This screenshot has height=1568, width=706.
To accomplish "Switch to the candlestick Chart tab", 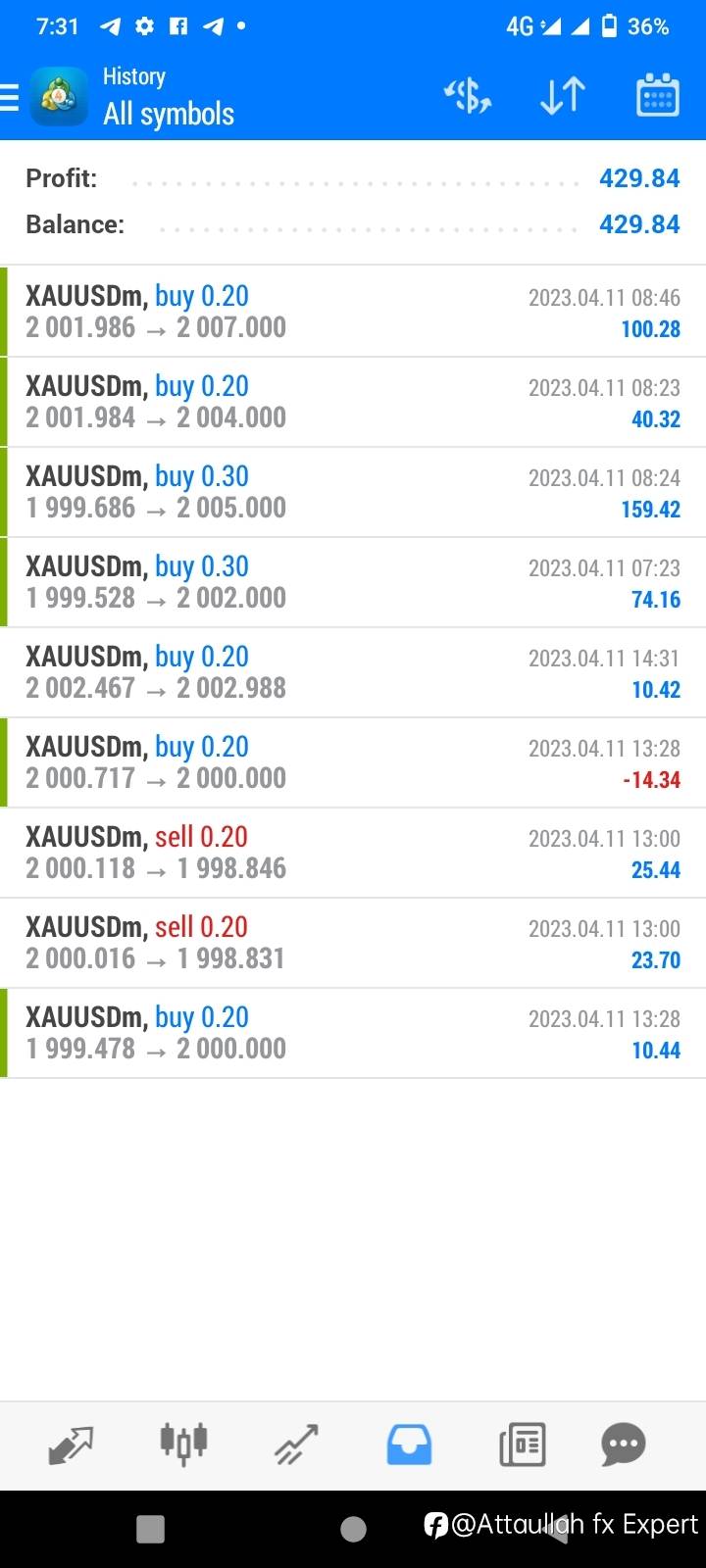I will (x=183, y=1444).
